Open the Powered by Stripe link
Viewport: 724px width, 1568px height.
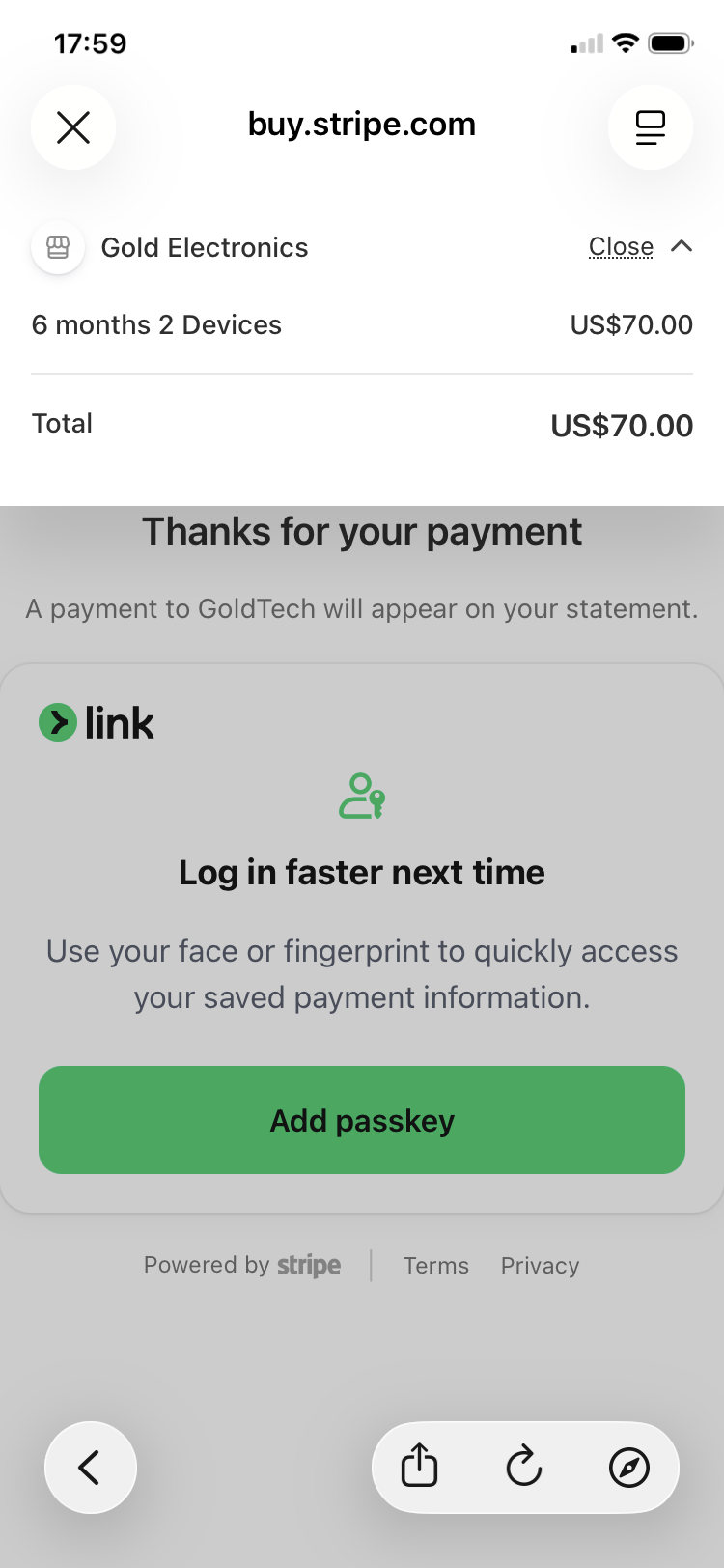point(242,1266)
